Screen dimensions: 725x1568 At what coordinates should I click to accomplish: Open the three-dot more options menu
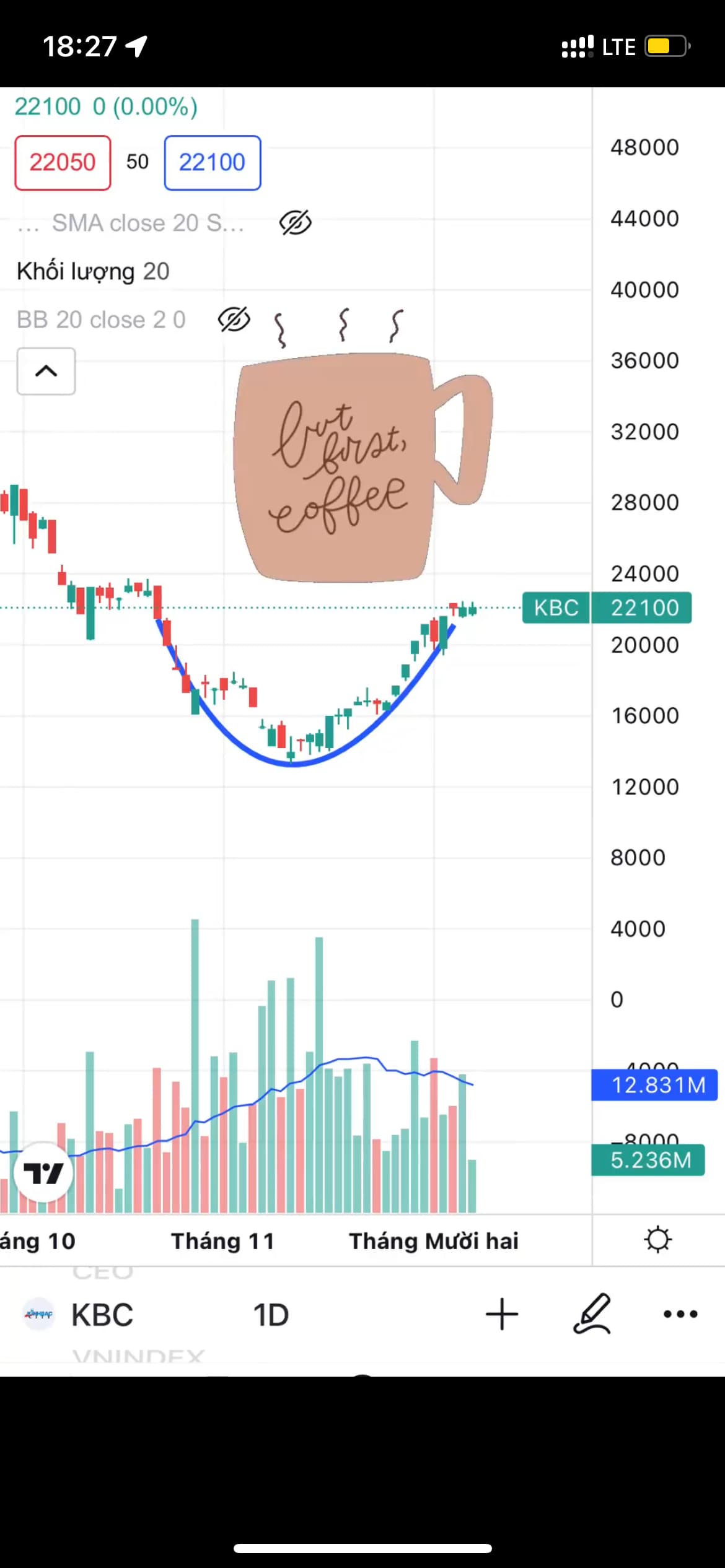pos(680,1314)
